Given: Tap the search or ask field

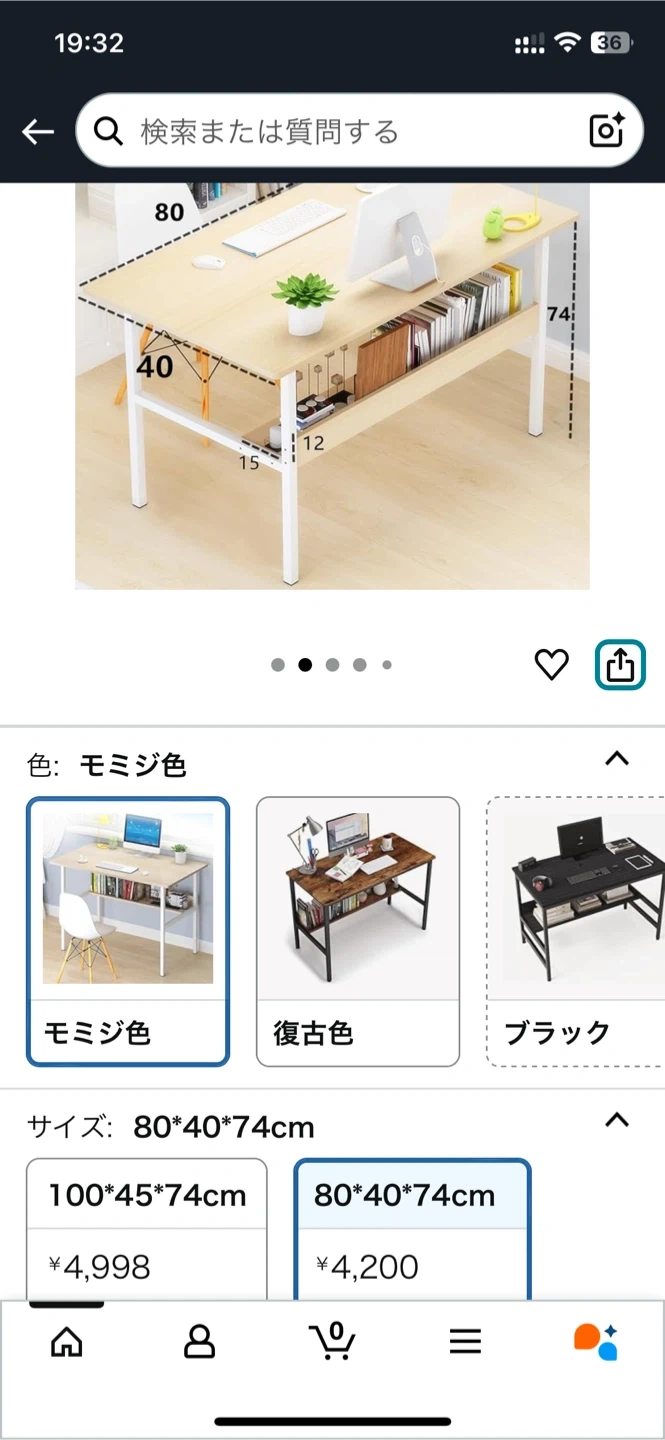Looking at the screenshot, I should [340, 131].
